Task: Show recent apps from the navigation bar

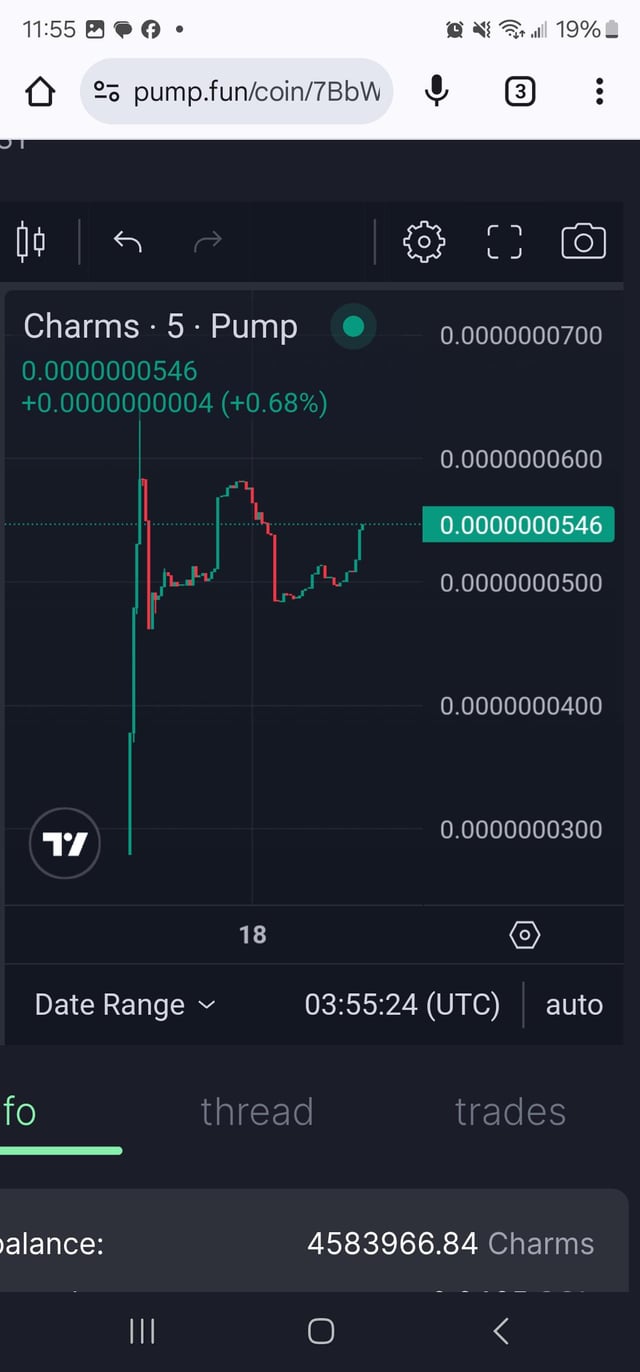Action: [x=142, y=1330]
